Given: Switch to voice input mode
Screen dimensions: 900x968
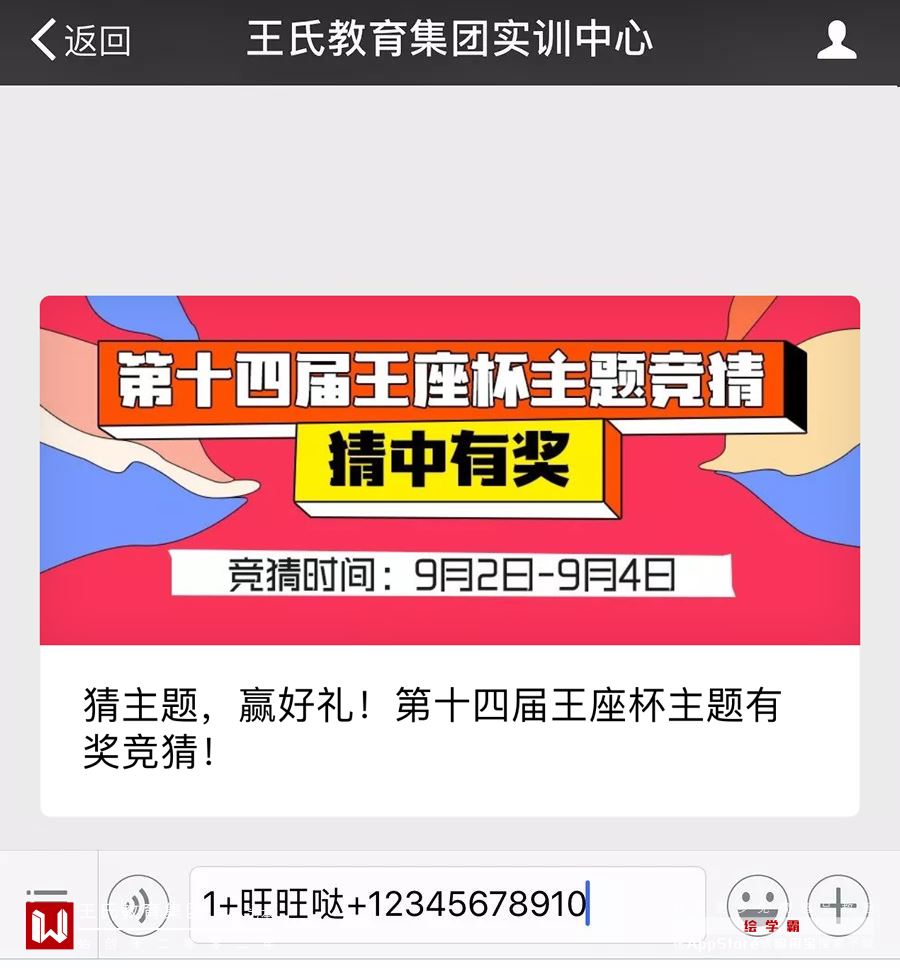Looking at the screenshot, I should click(138, 905).
